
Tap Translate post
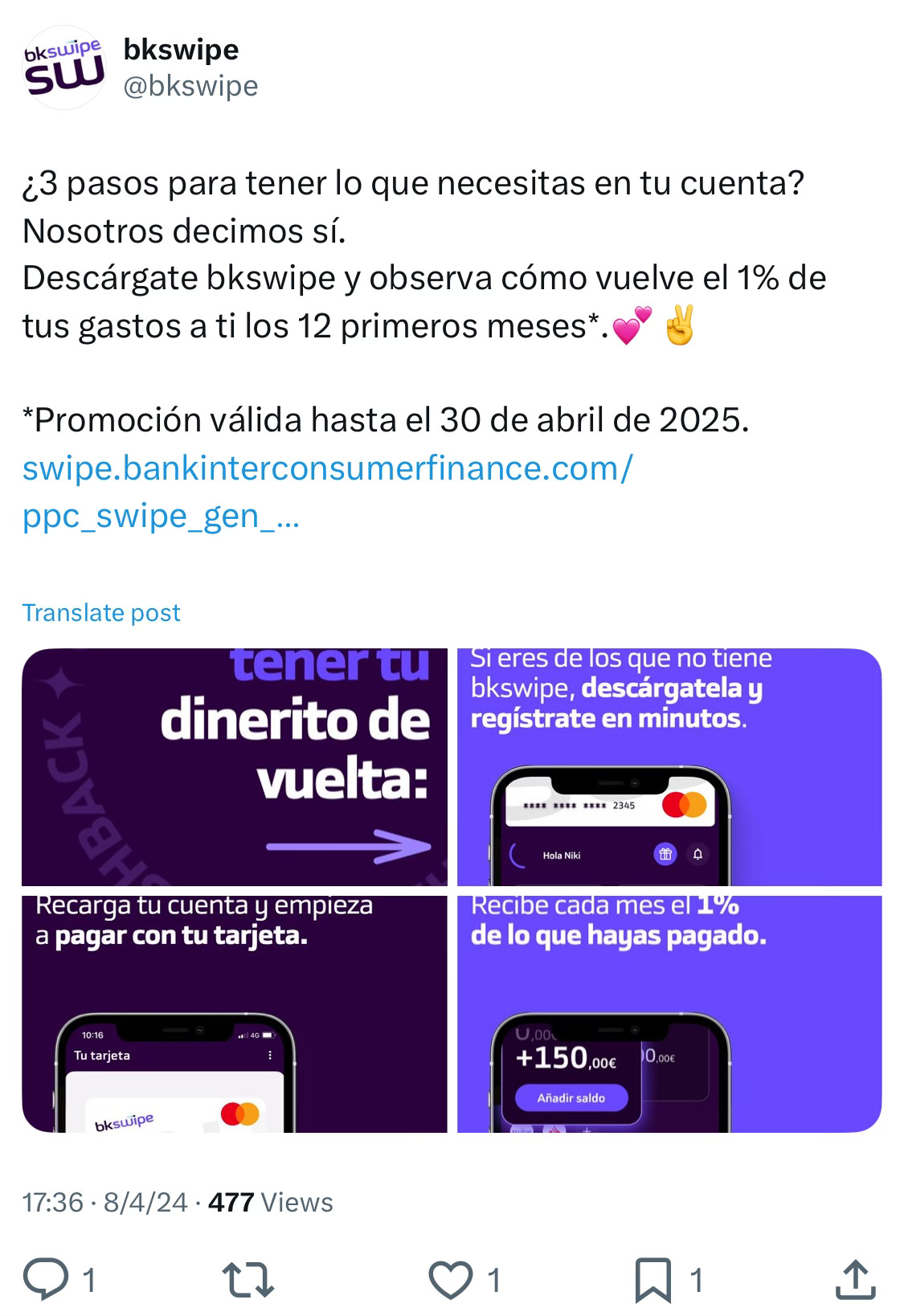pos(101,613)
